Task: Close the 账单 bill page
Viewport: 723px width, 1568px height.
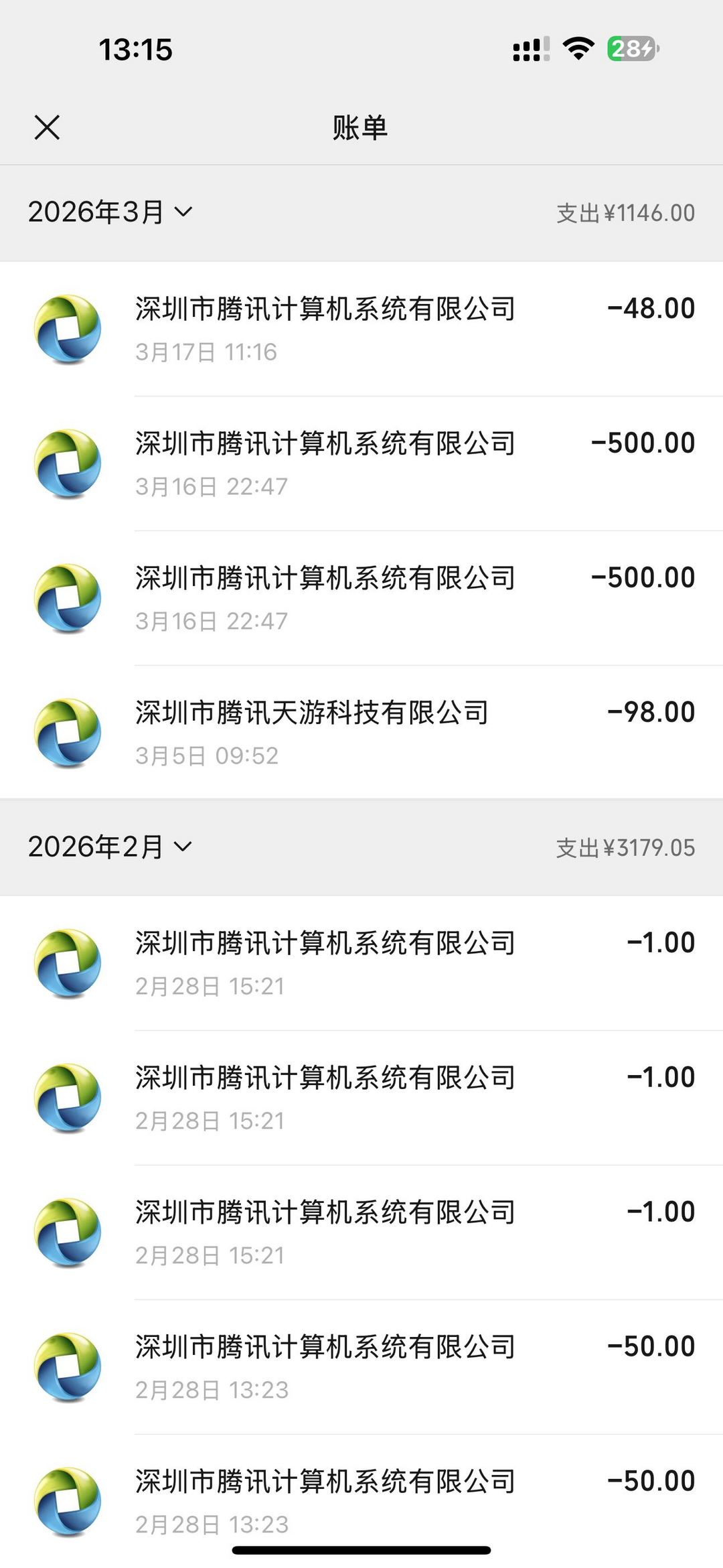Action: click(x=47, y=127)
